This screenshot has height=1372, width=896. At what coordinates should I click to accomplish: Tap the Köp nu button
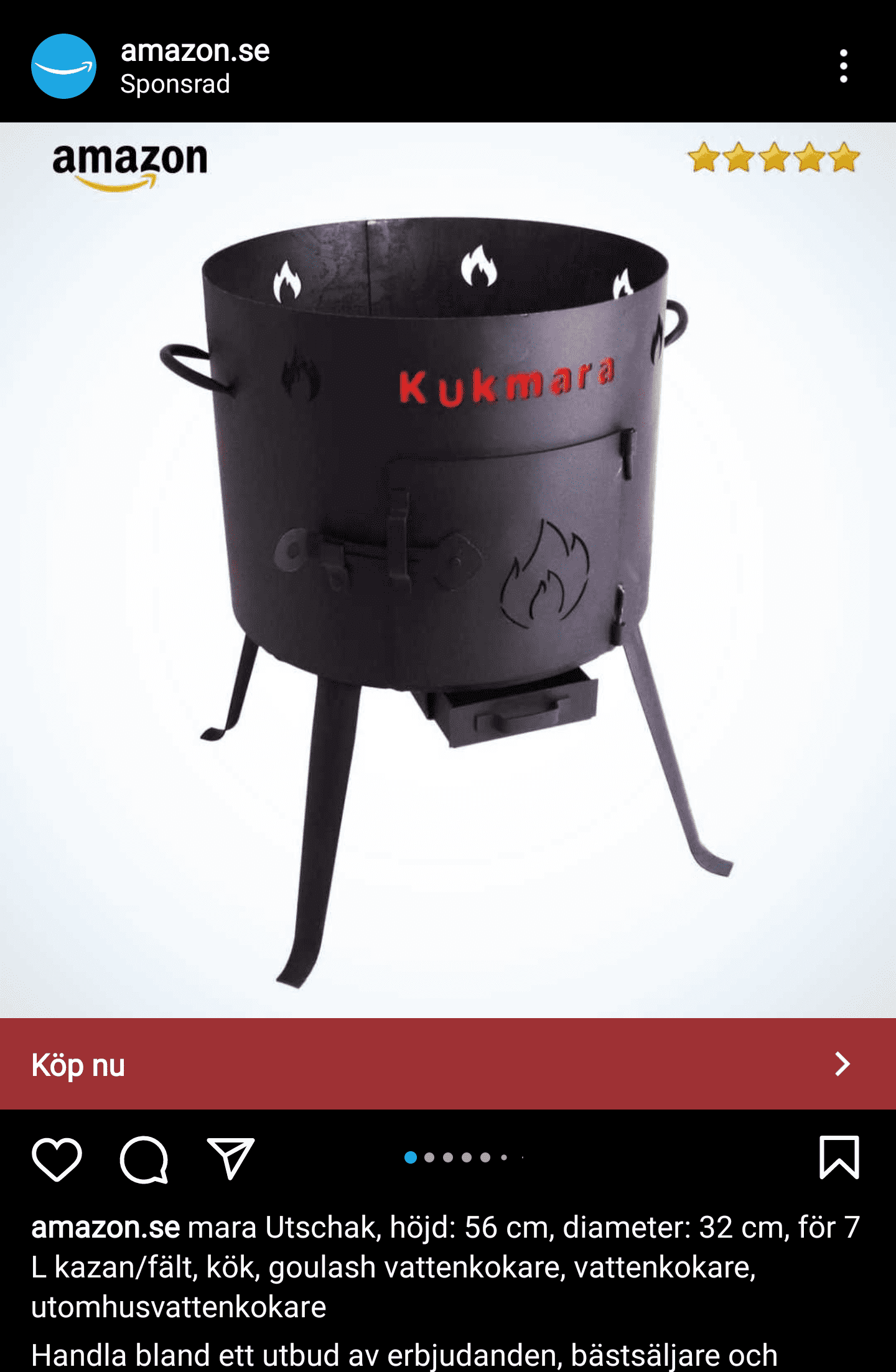coord(448,1064)
